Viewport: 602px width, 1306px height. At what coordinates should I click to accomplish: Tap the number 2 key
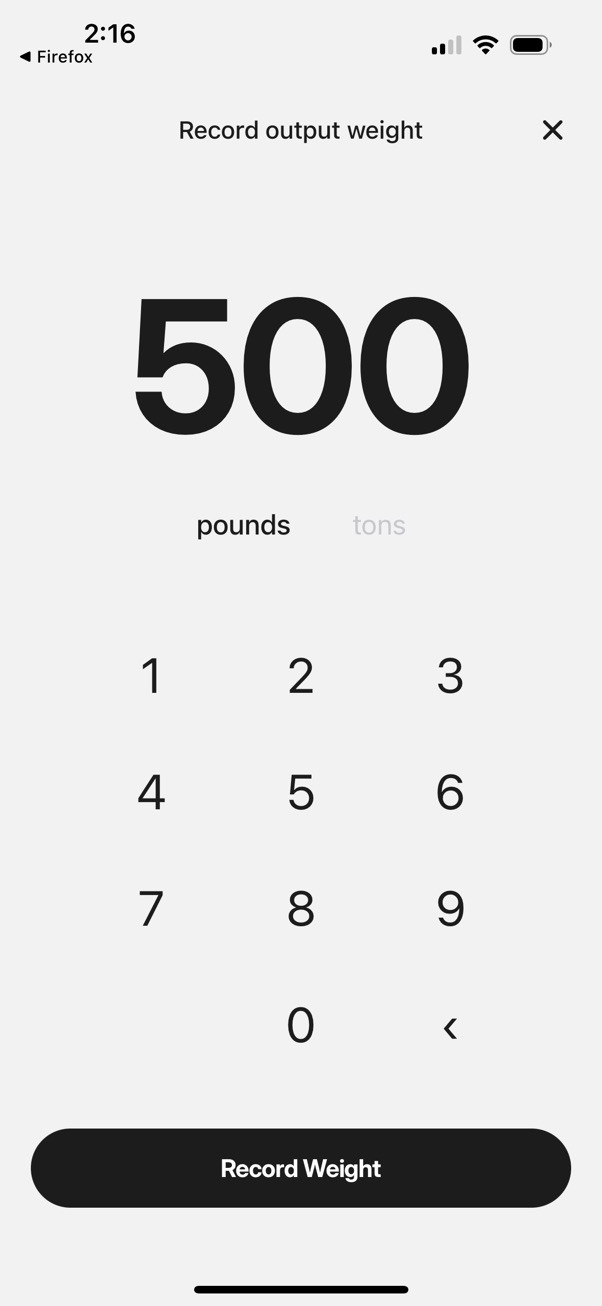tap(301, 676)
